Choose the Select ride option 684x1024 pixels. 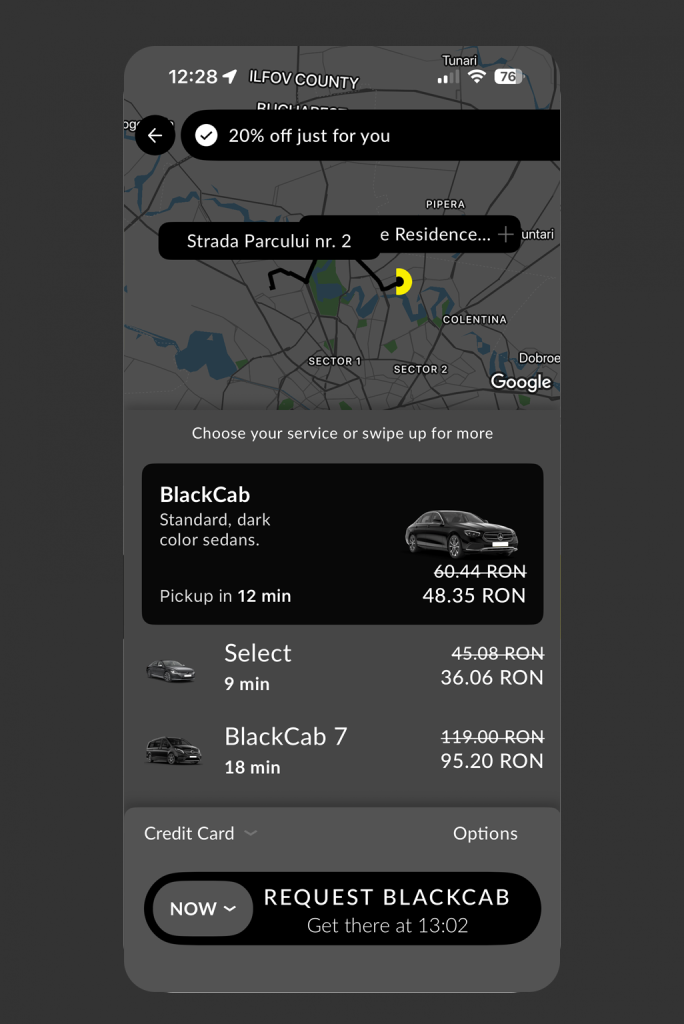pos(342,666)
